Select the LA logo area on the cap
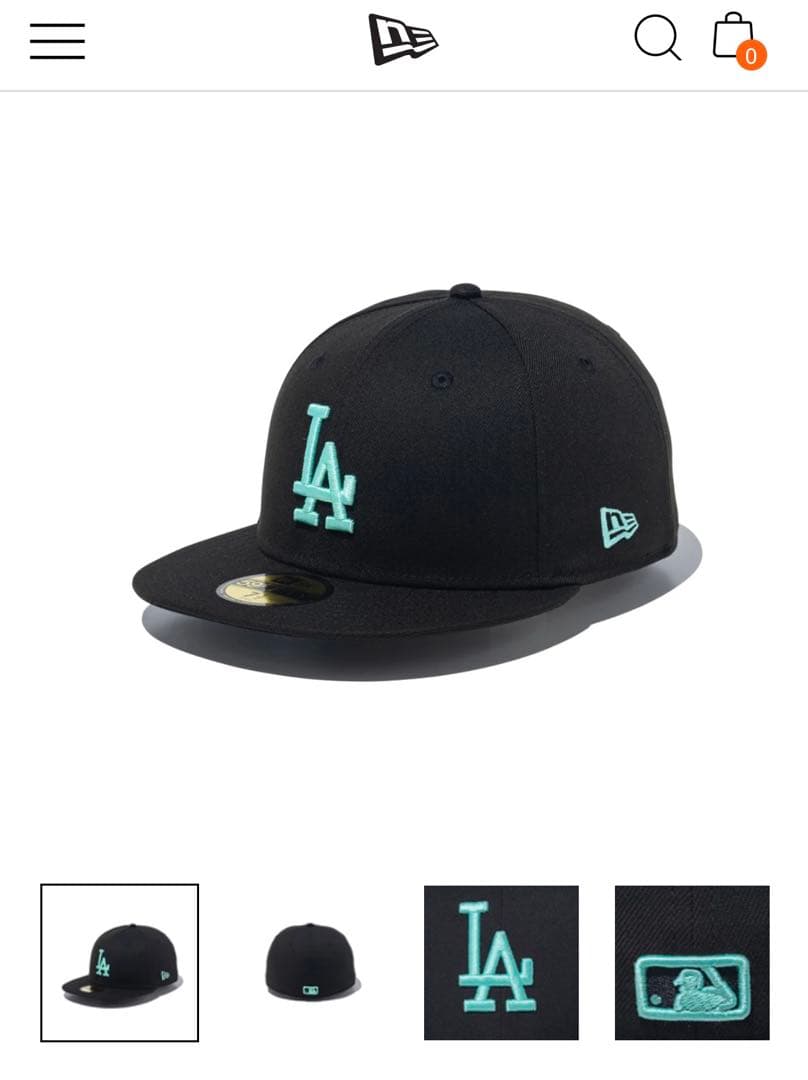The width and height of the screenshot is (808, 1080). coord(326,462)
